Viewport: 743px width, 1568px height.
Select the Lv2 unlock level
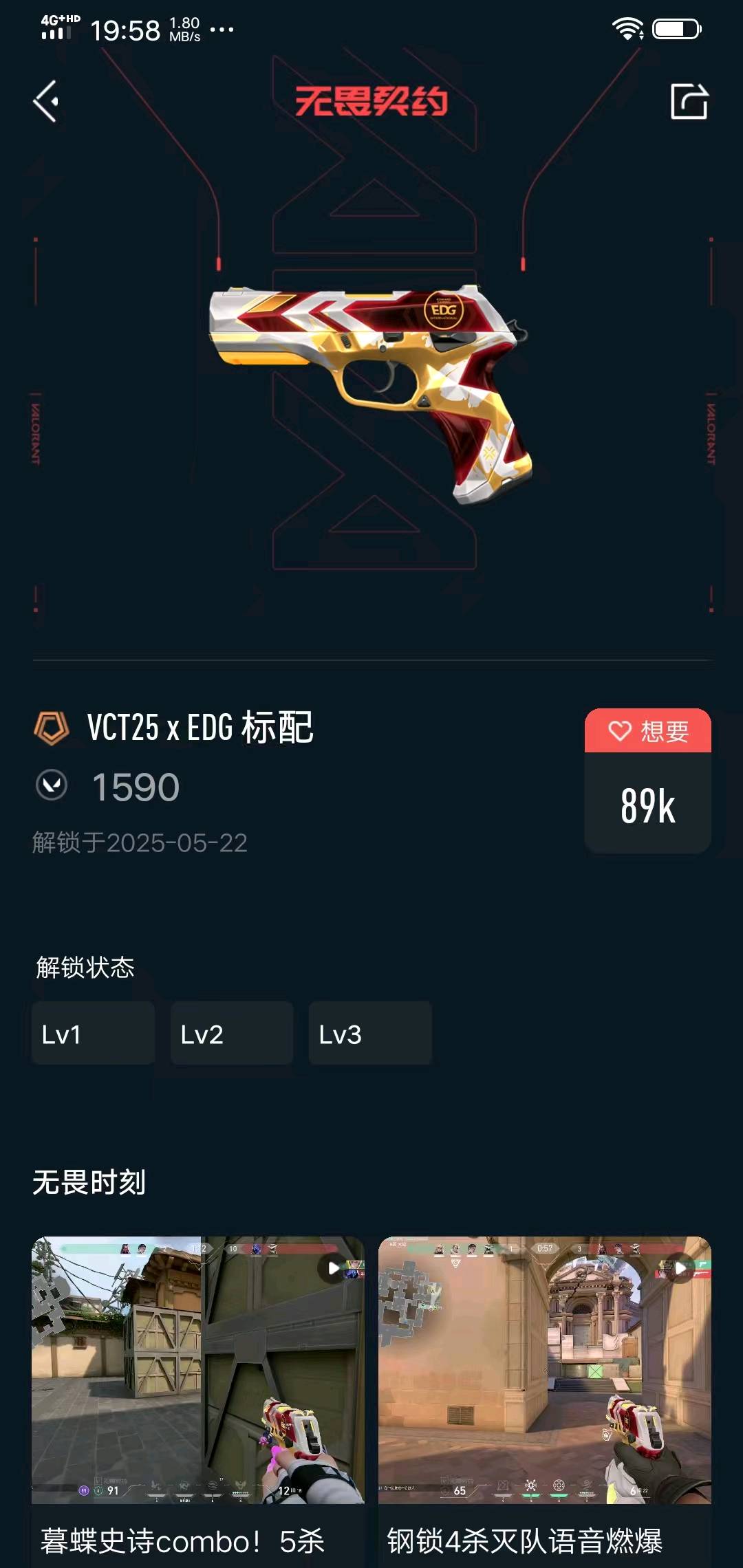232,1034
